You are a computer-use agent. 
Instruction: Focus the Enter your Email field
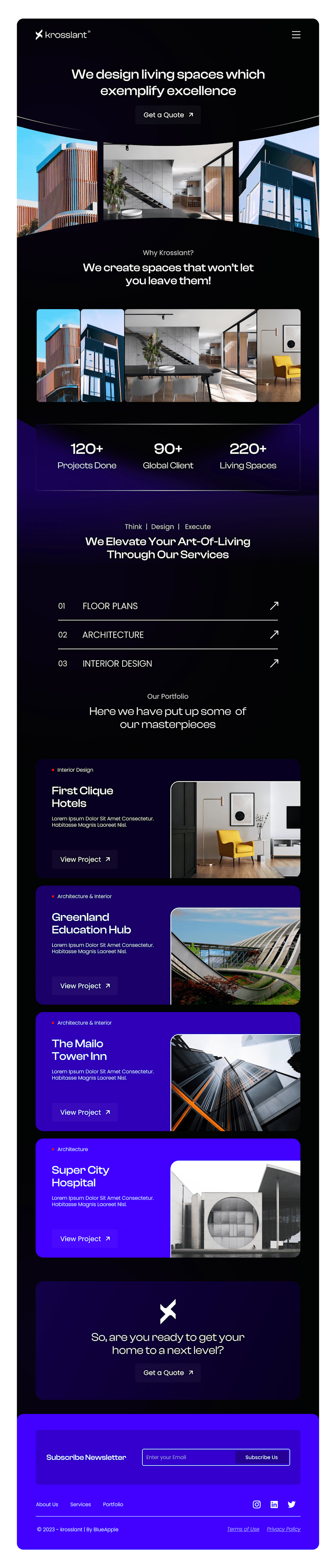point(187,1457)
